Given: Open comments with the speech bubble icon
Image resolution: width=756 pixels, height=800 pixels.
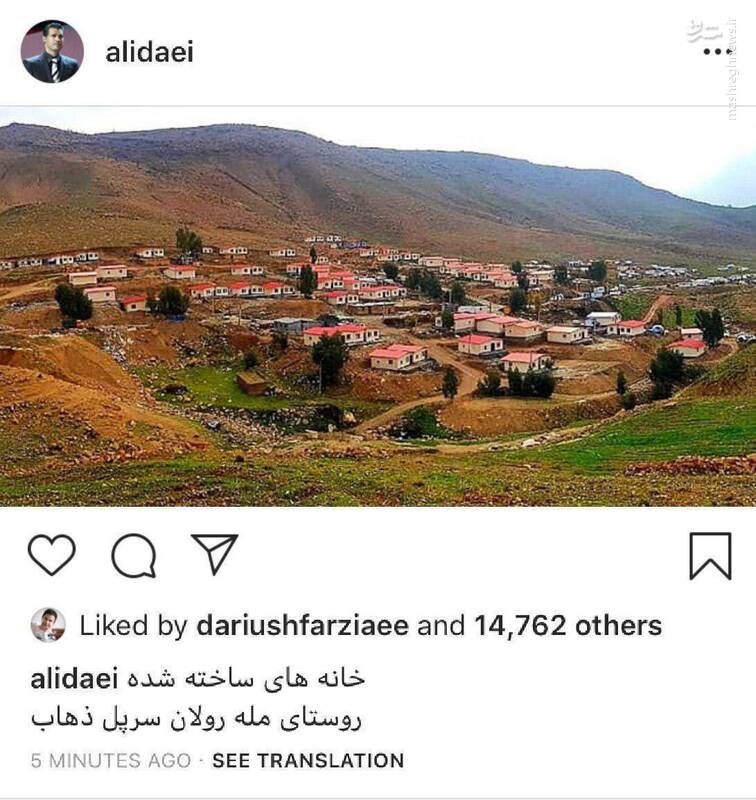Looking at the screenshot, I should 134,555.
